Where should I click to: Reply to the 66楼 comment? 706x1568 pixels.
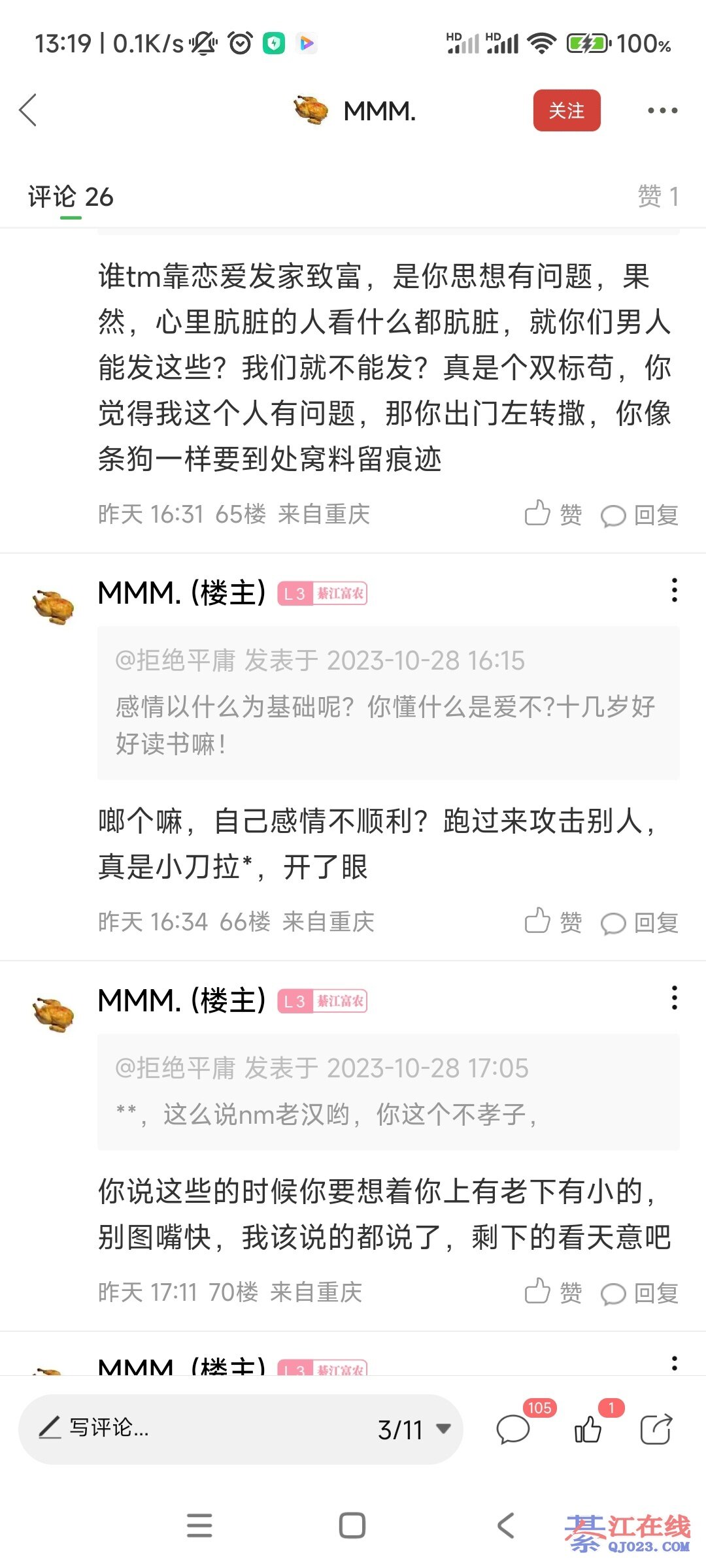[x=639, y=923]
